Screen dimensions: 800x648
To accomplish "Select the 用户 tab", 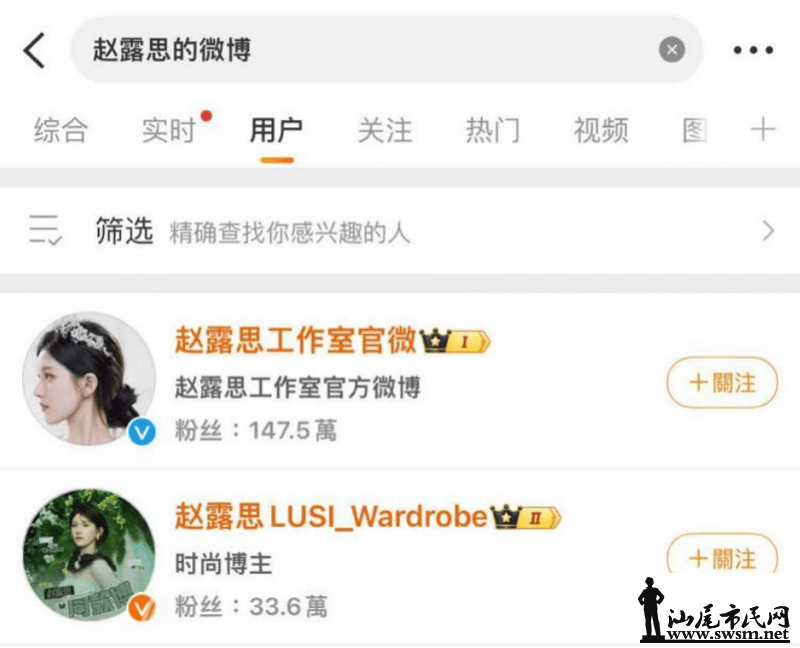I will tap(276, 130).
